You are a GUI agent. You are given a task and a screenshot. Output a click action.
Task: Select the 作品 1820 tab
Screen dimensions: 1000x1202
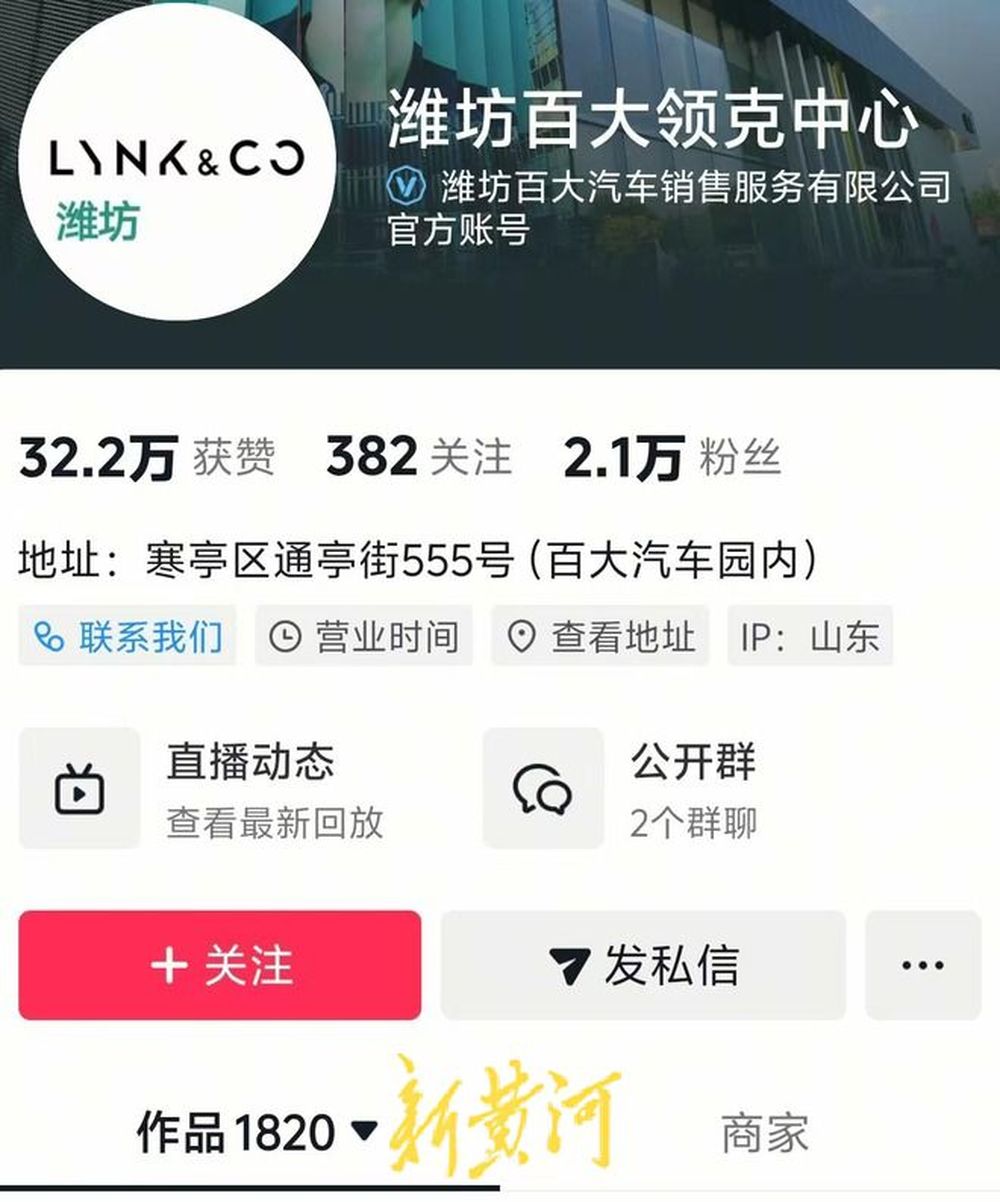[255, 1133]
